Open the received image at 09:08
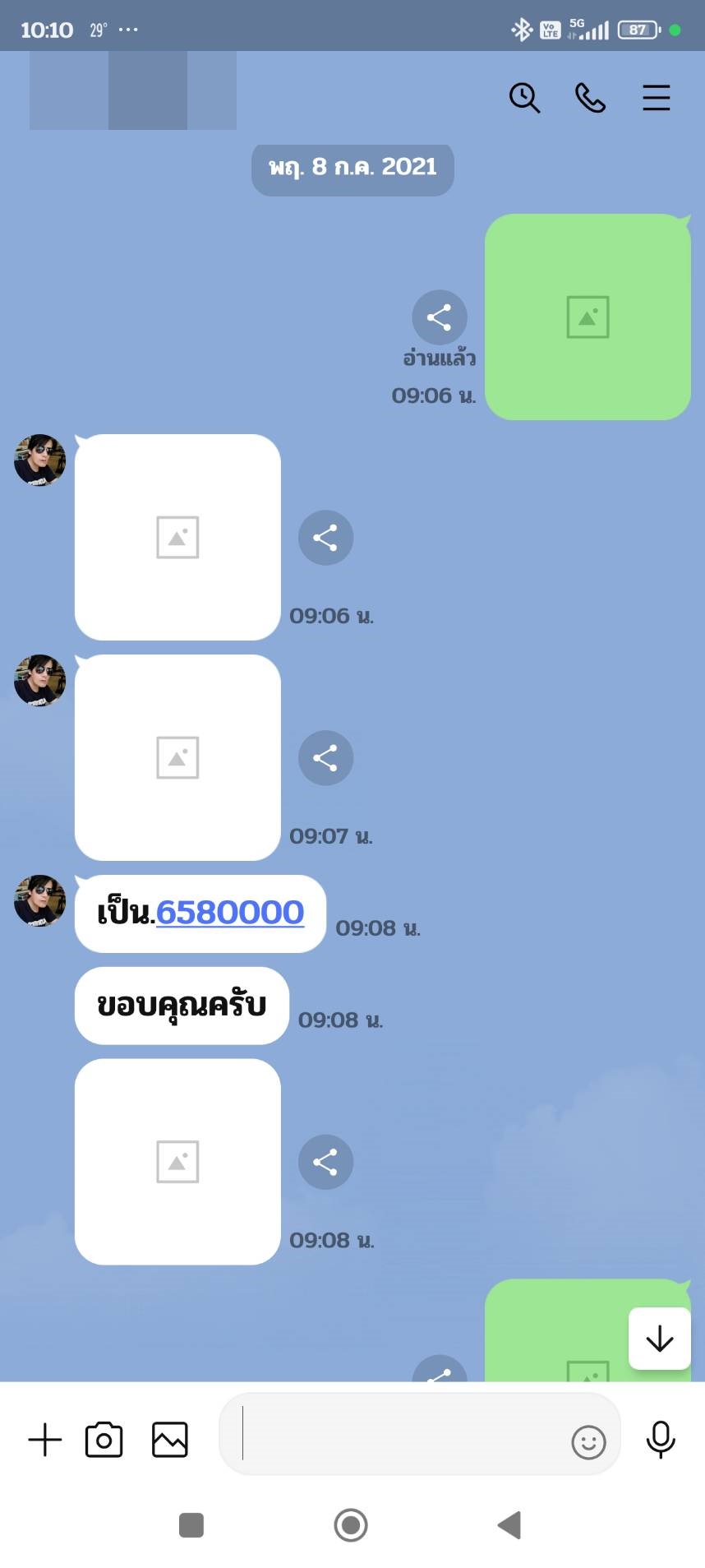 pyautogui.click(x=177, y=1161)
